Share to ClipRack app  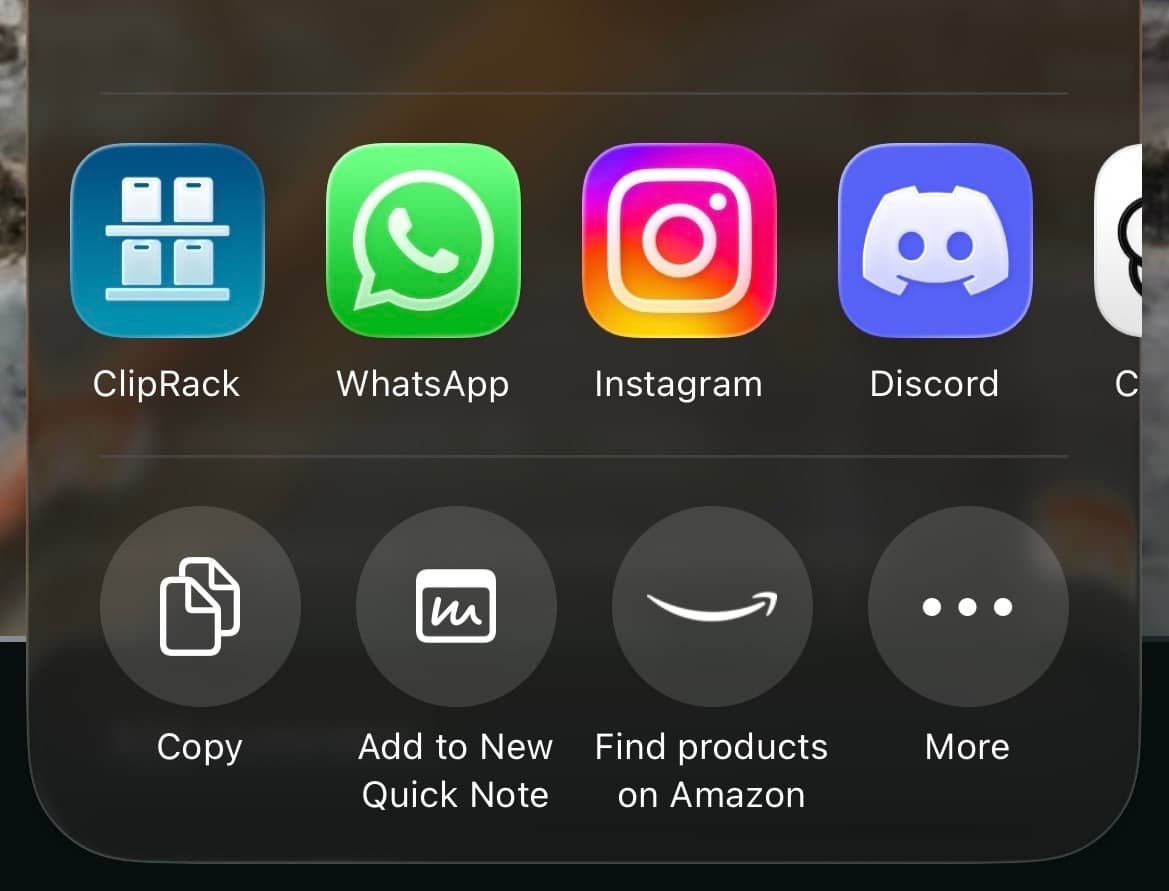167,241
